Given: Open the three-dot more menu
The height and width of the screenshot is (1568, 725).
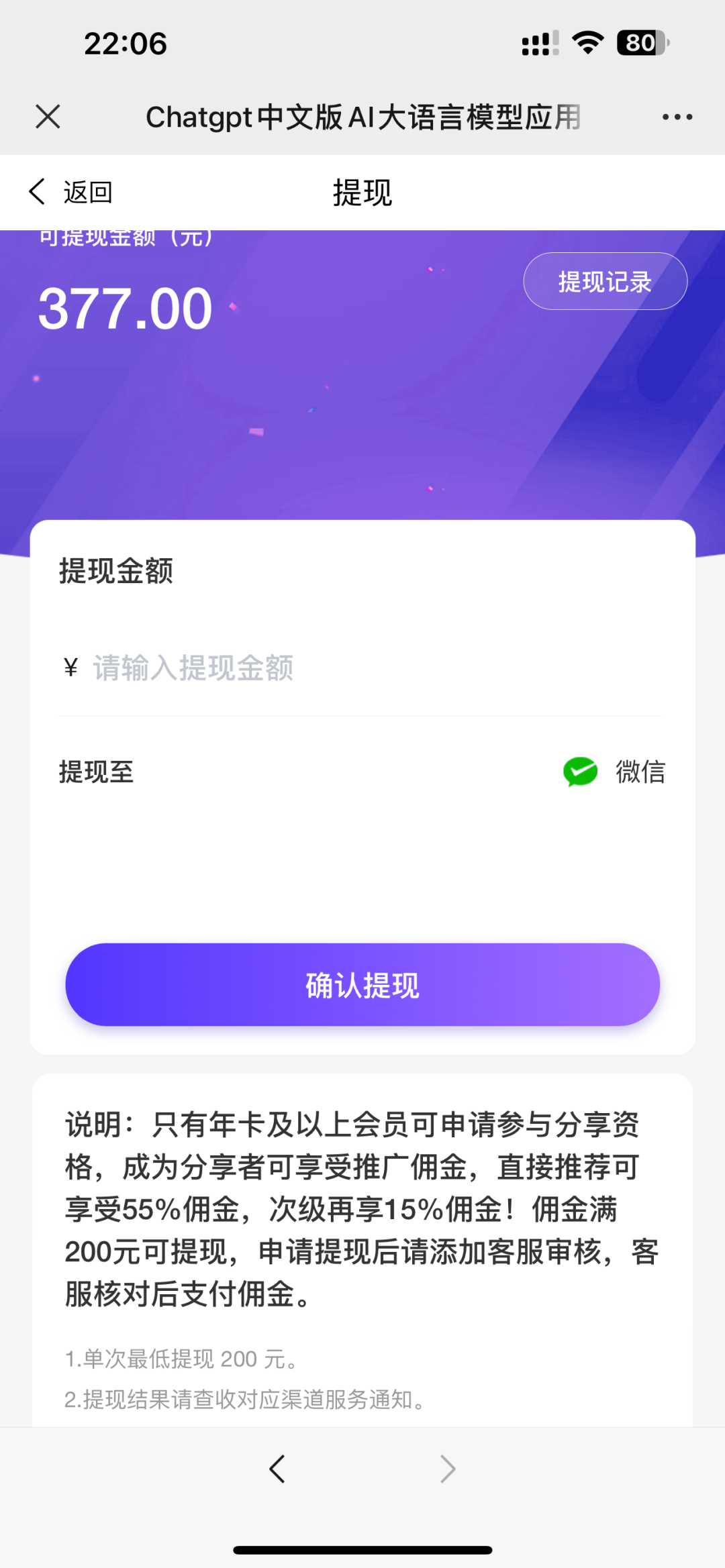Looking at the screenshot, I should tap(677, 117).
